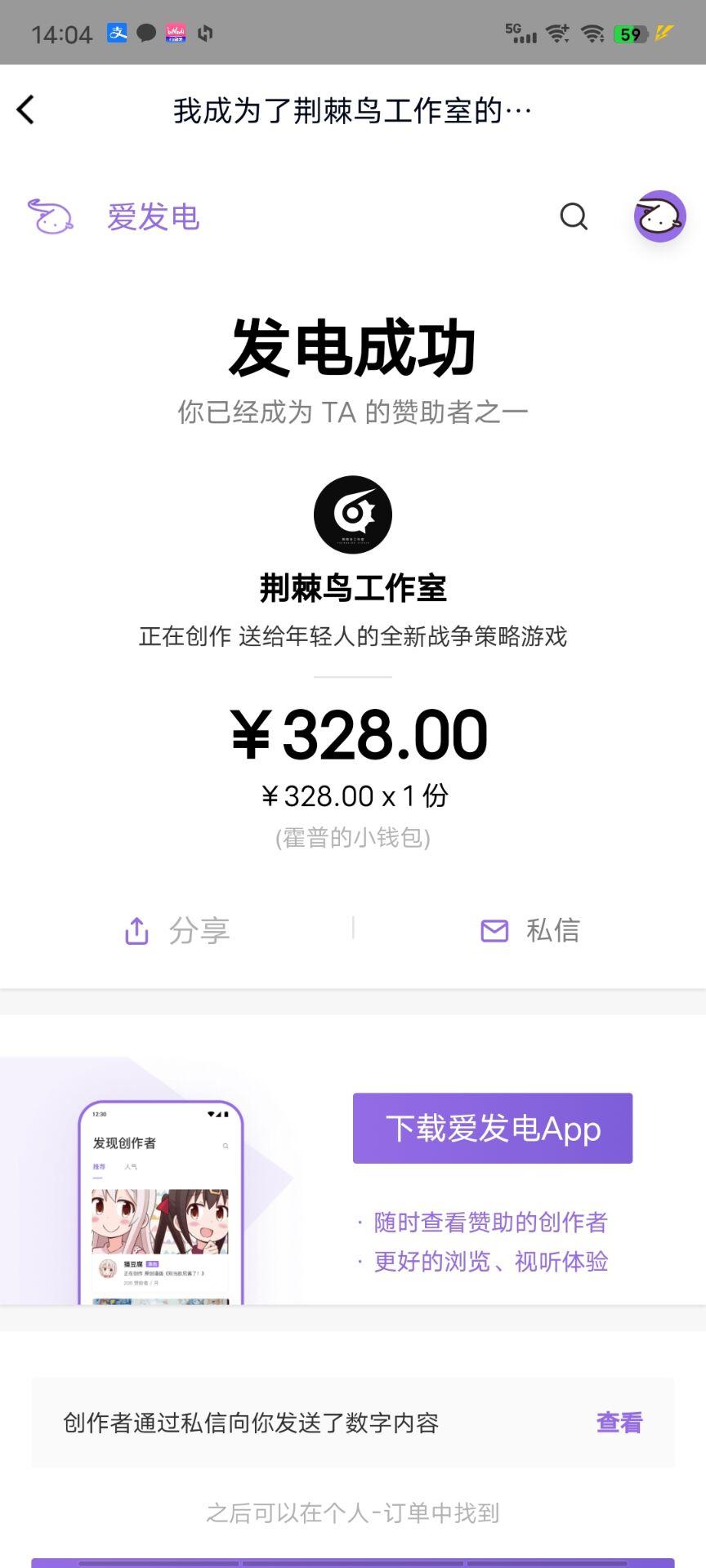Screen dimensions: 706x1568
Task: Tap the 霍普的小钱包 order note text
Action: (x=353, y=836)
